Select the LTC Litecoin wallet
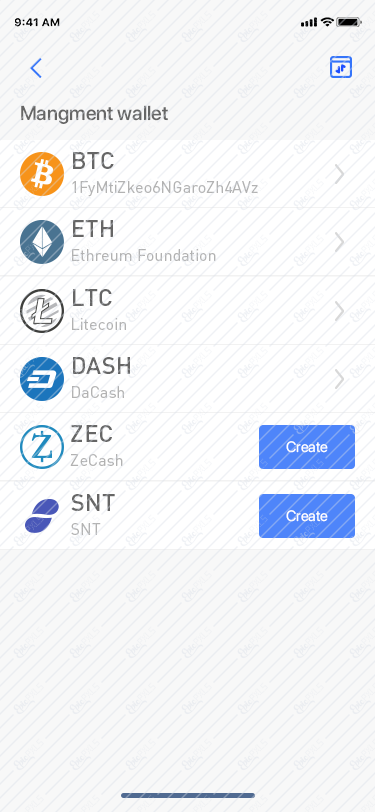Screen dimensions: 375x812 click(x=188, y=311)
